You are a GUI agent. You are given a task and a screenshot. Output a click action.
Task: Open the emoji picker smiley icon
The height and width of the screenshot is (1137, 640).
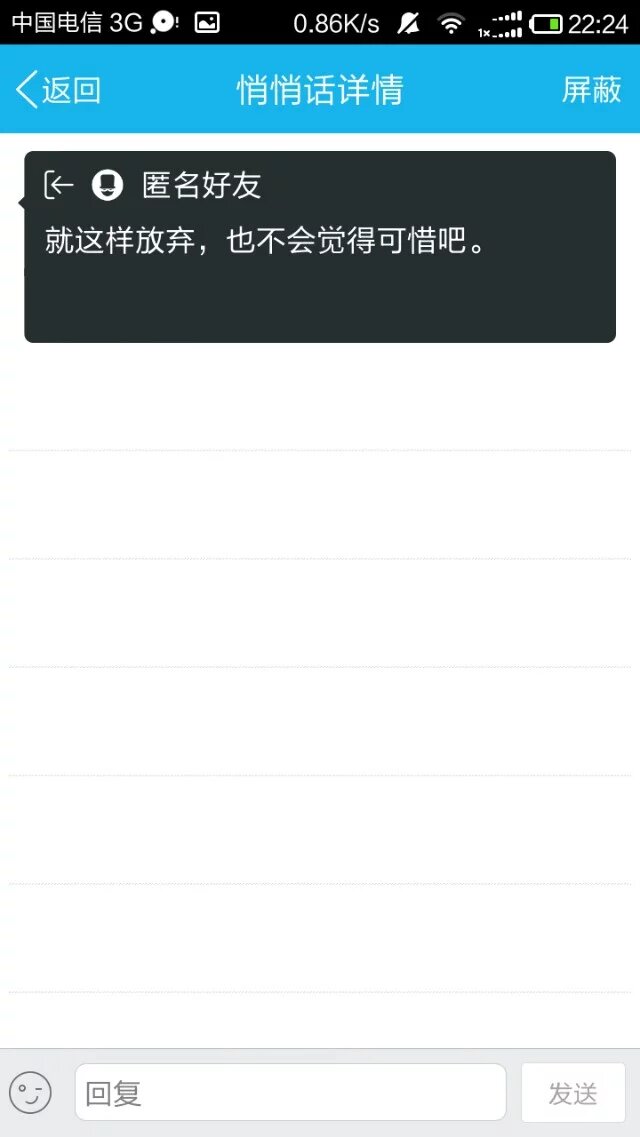coord(31,1092)
